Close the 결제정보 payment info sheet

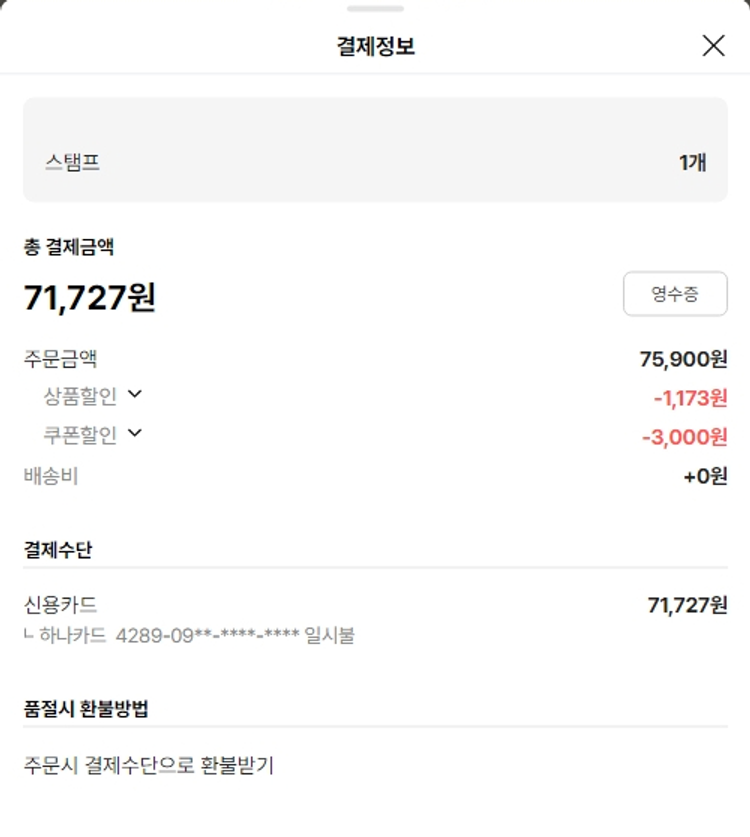click(713, 46)
